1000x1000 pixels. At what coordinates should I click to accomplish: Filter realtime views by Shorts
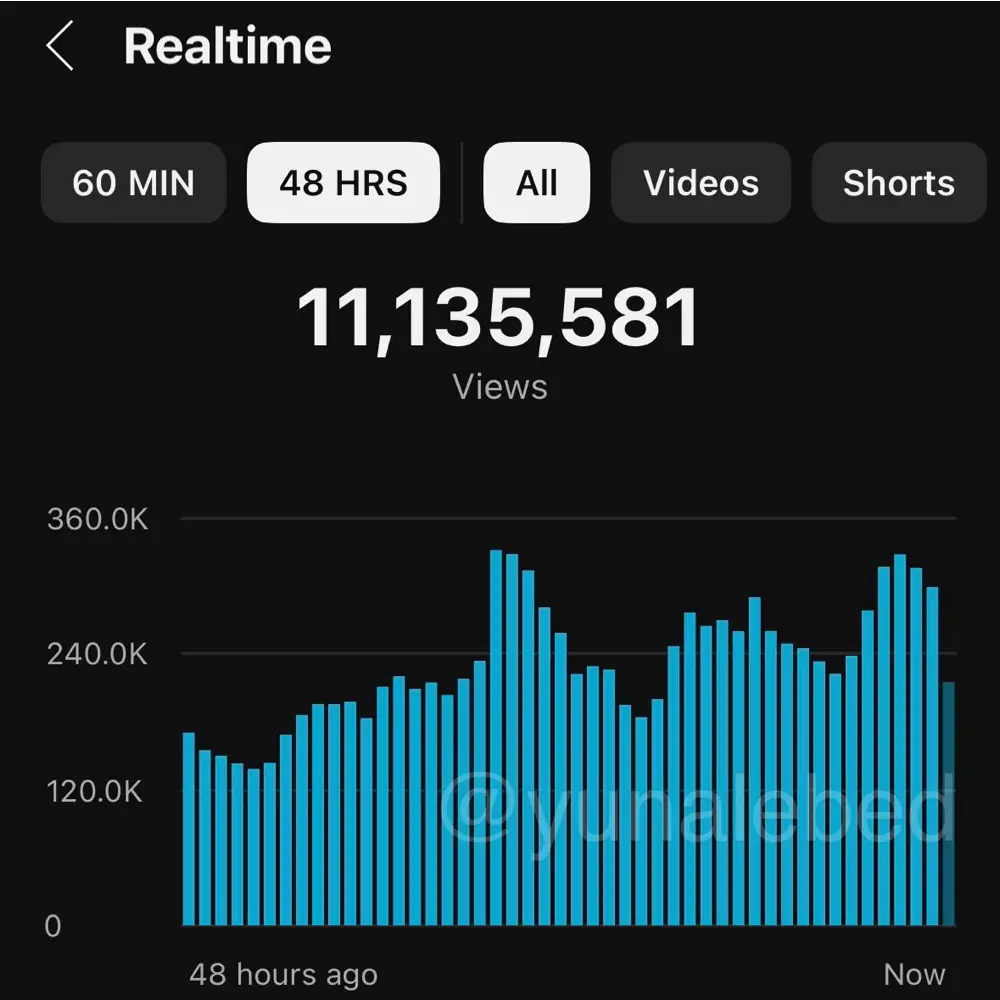coord(898,183)
